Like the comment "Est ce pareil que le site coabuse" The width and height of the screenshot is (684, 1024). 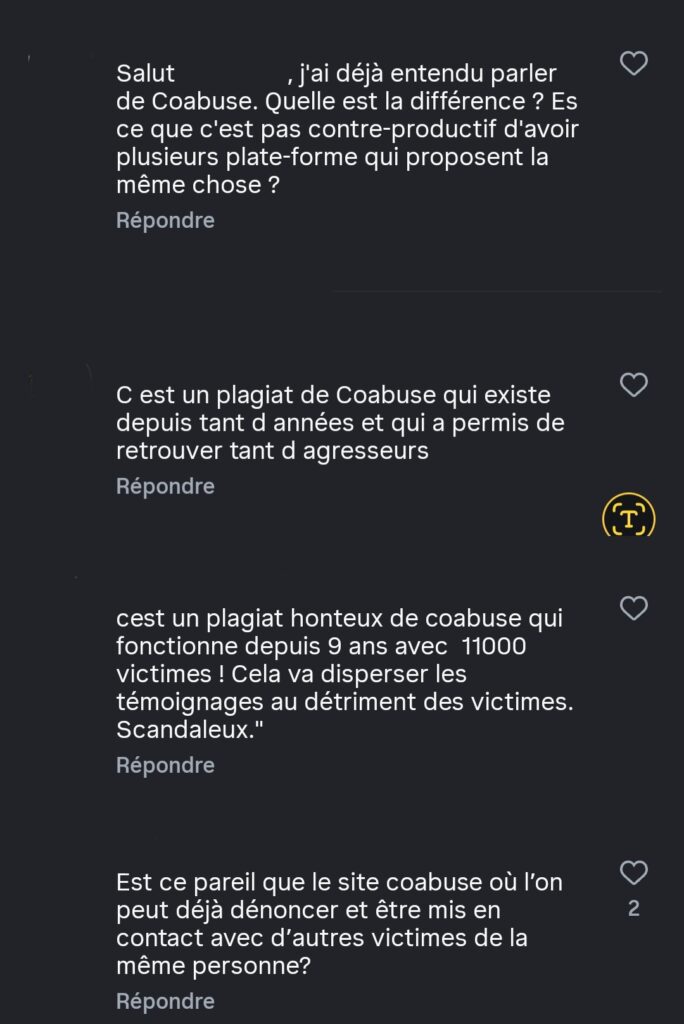(x=634, y=872)
